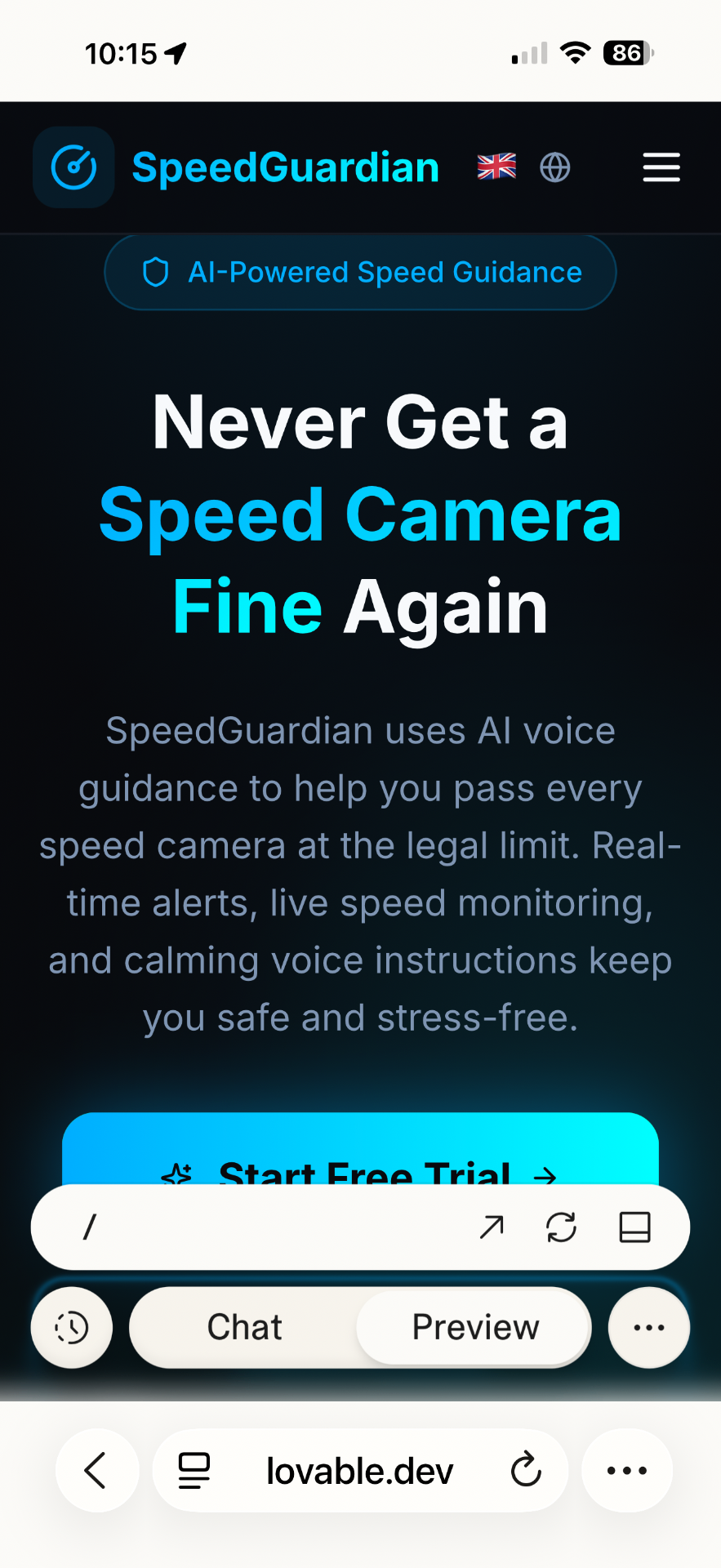This screenshot has height=1568, width=721.
Task: Toggle the preview layout panel icon
Action: pos(634,1227)
